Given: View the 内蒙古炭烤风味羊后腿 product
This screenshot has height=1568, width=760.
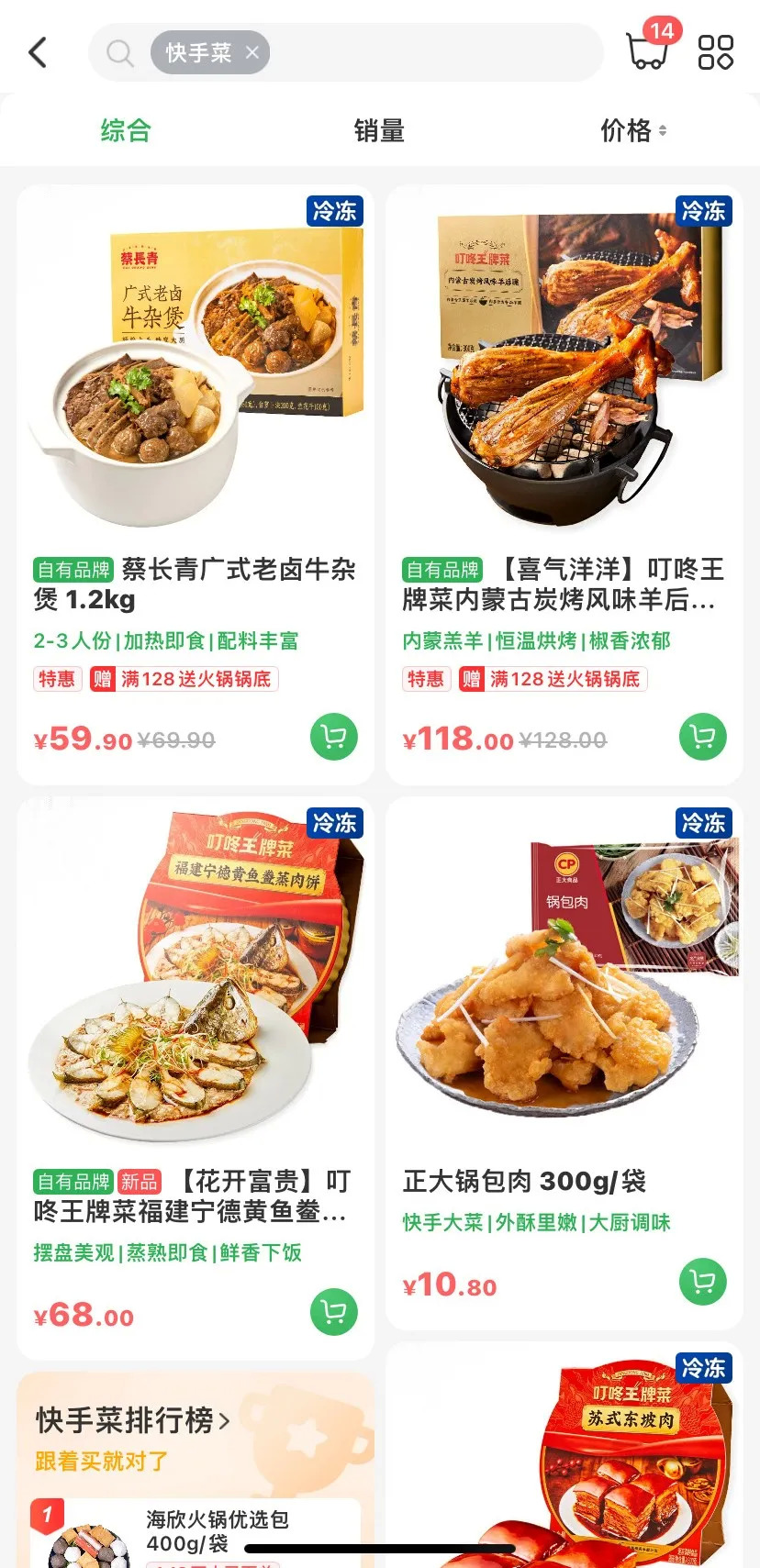Looking at the screenshot, I should pyautogui.click(x=564, y=367).
